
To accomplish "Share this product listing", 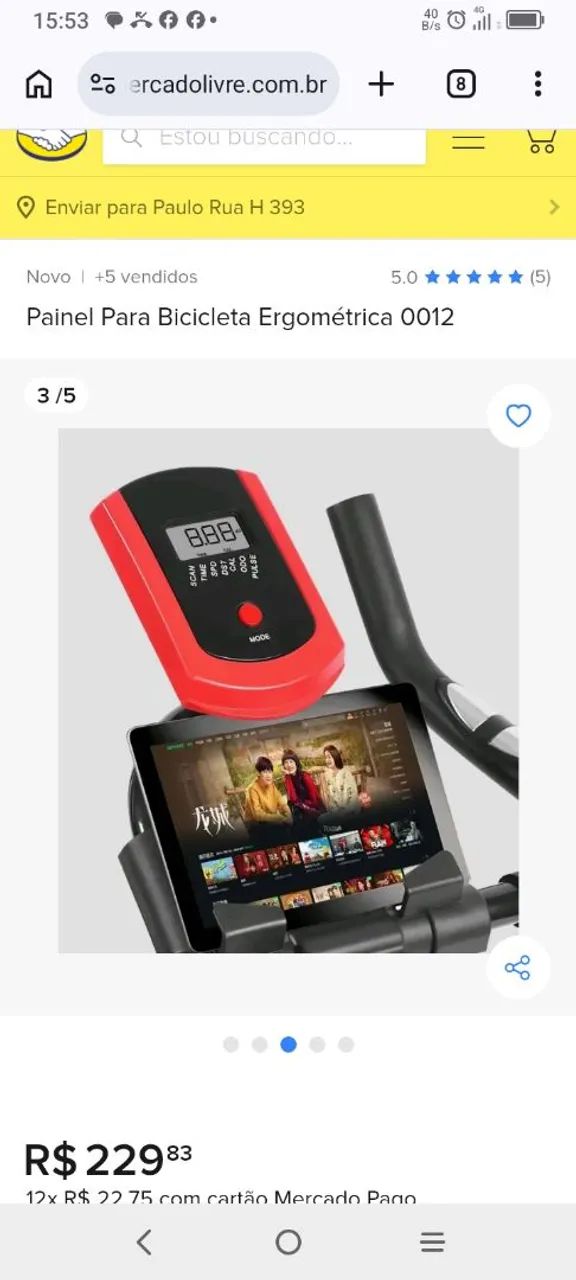I will click(x=517, y=967).
